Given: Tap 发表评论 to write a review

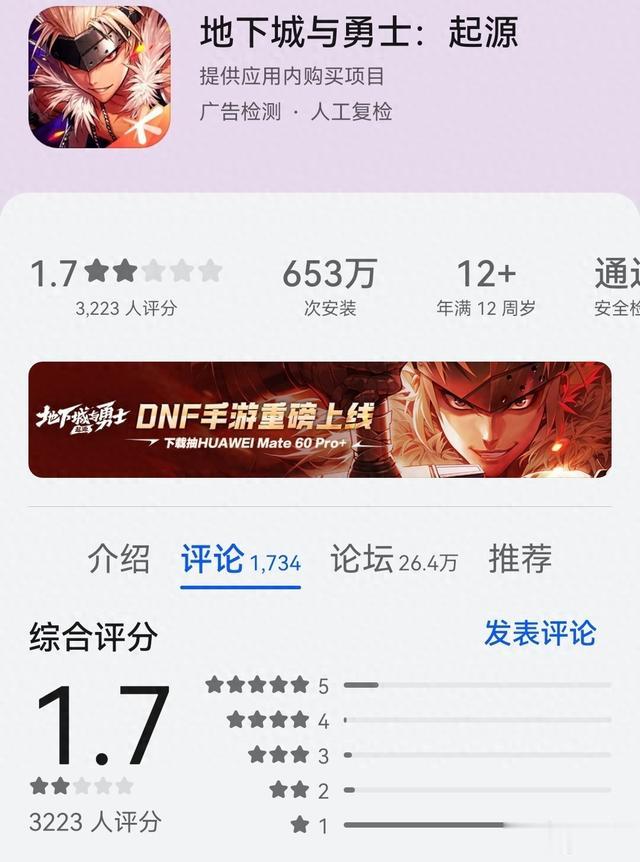Looking at the screenshot, I should pos(540,633).
